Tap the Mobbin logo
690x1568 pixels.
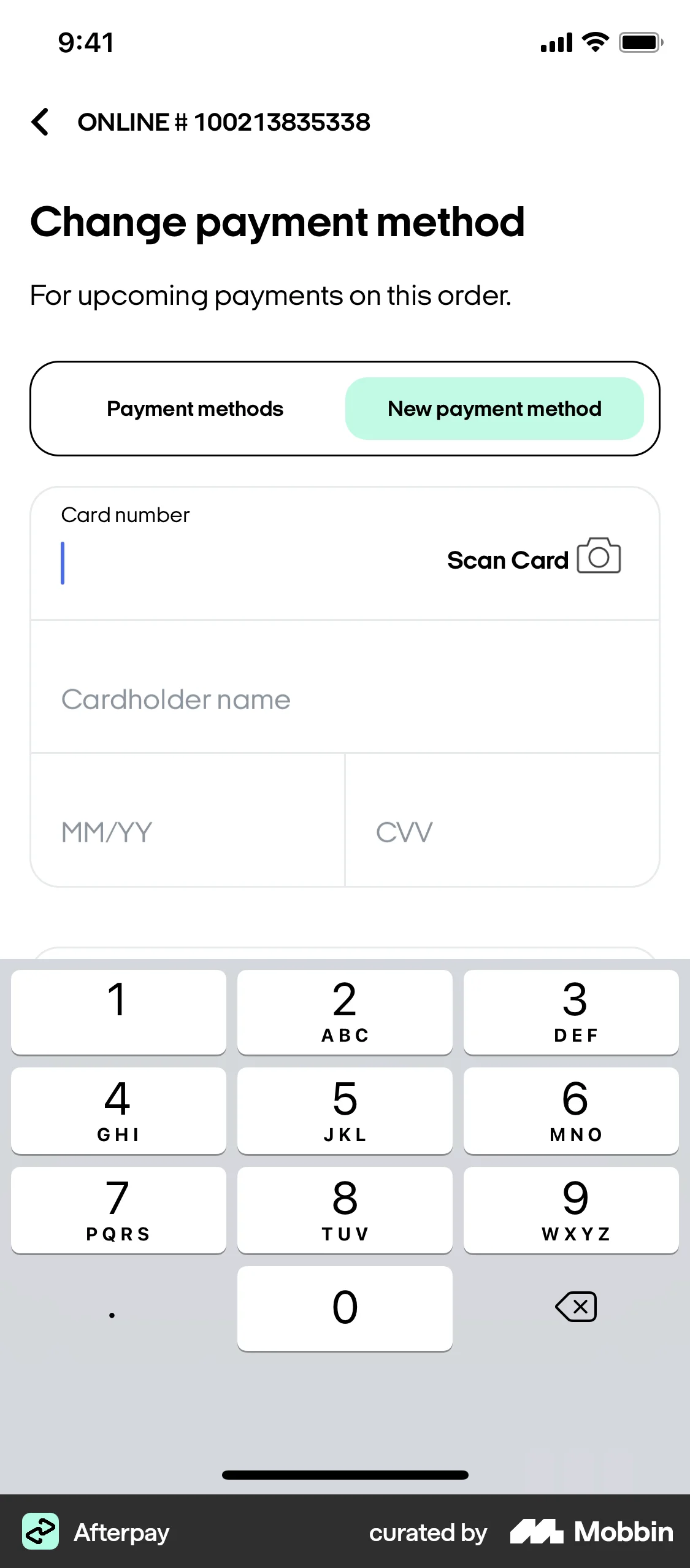click(x=591, y=1532)
